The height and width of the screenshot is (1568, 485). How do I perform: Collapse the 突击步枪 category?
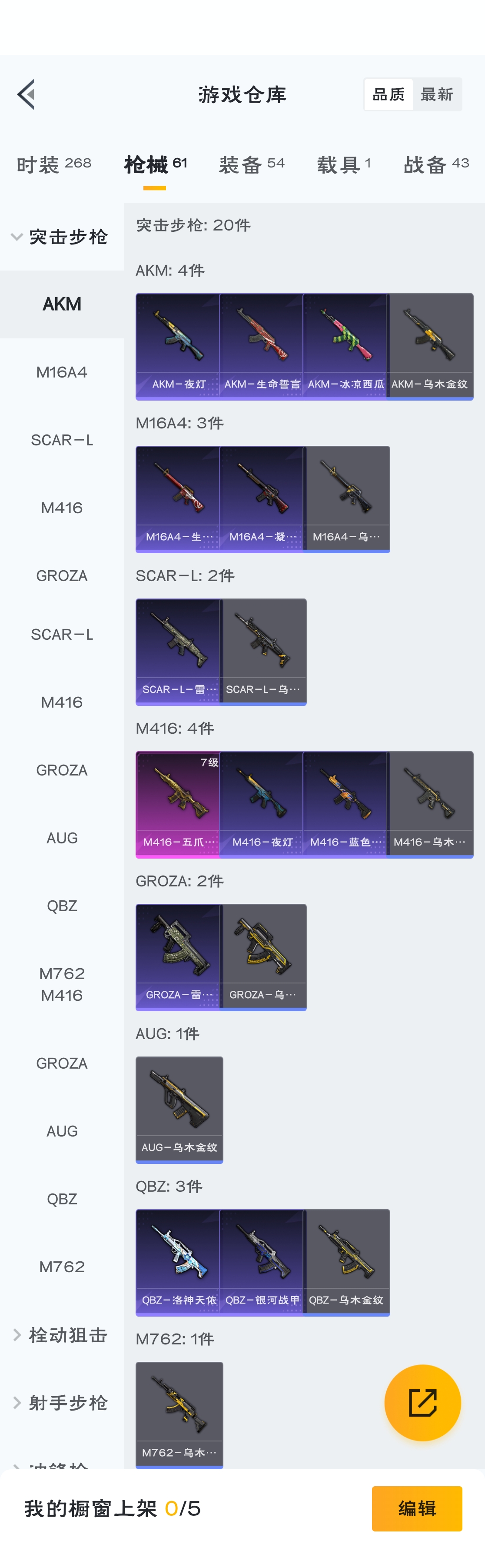[61, 237]
